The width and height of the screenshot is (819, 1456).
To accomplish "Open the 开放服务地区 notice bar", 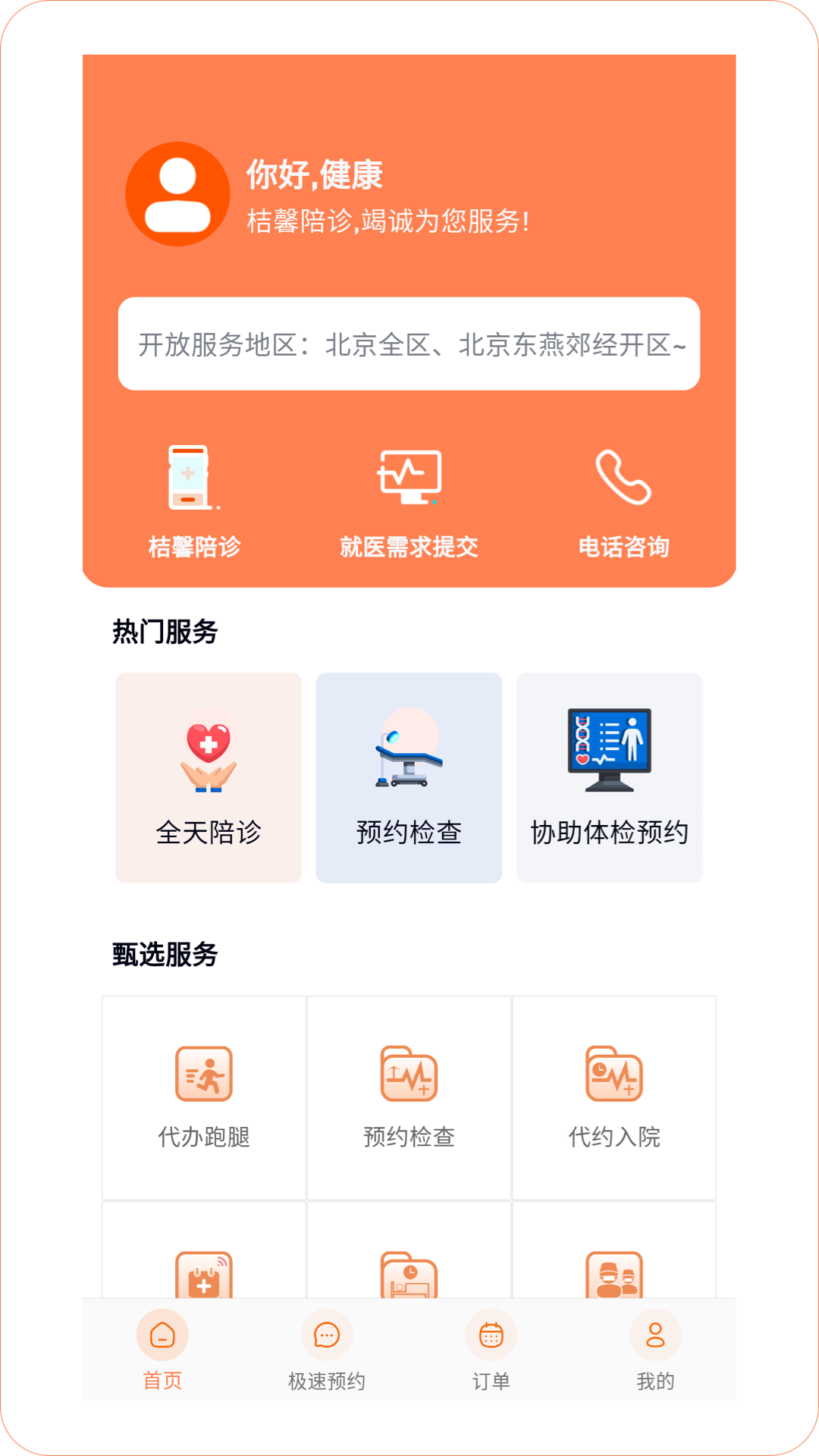I will click(409, 344).
